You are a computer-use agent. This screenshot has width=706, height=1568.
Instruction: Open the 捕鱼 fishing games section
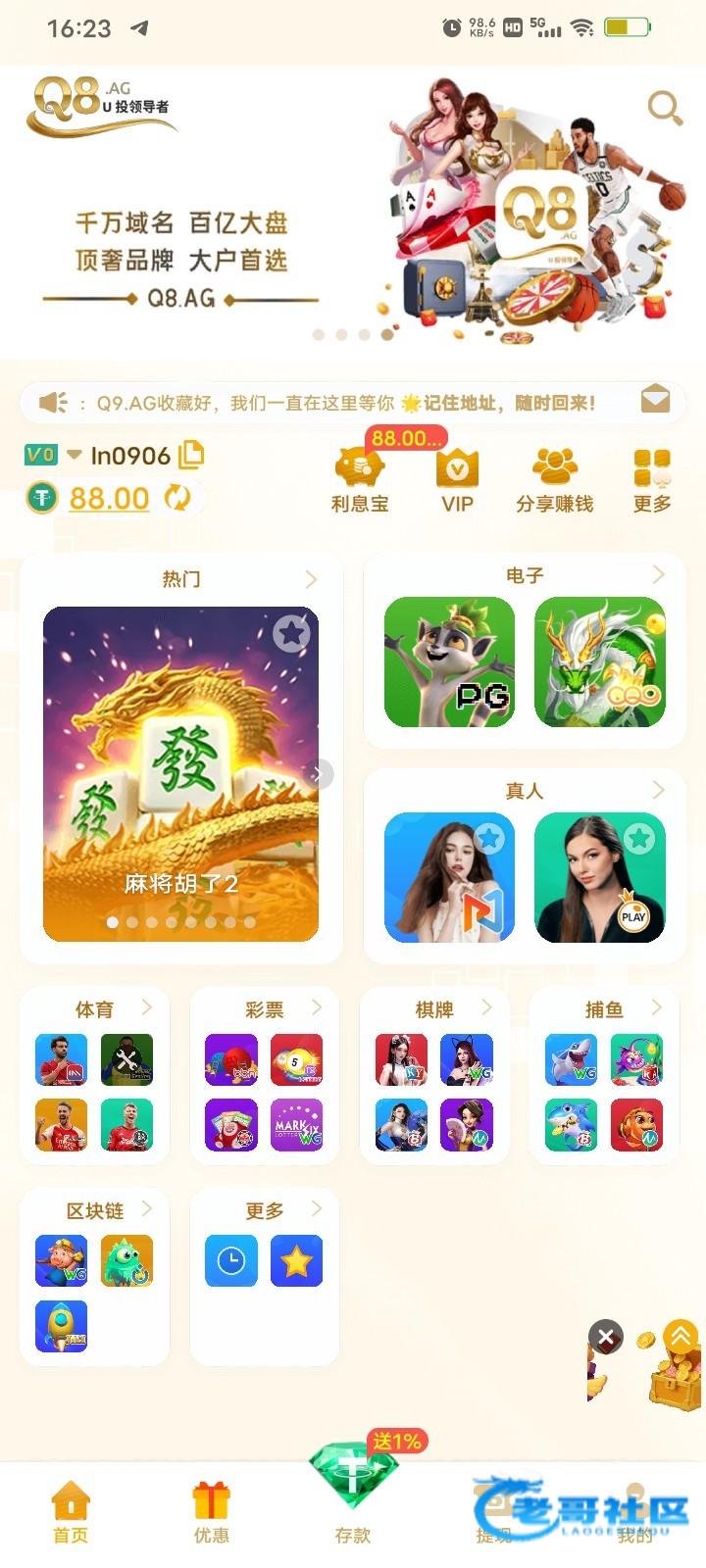tap(604, 1008)
